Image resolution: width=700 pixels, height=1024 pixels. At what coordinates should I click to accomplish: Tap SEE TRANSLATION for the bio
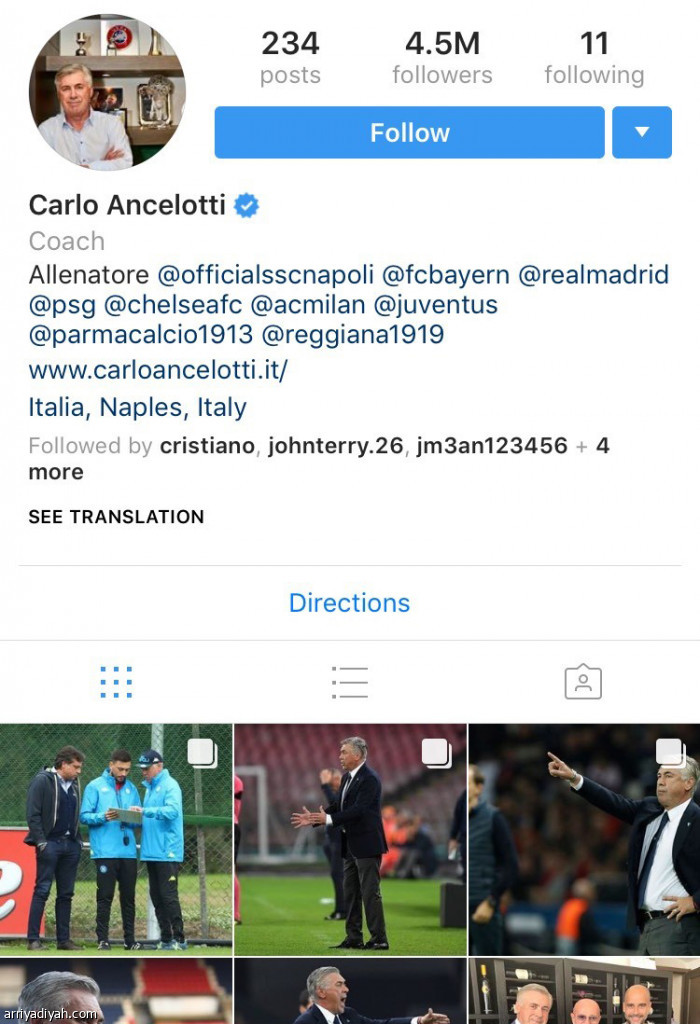[116, 517]
